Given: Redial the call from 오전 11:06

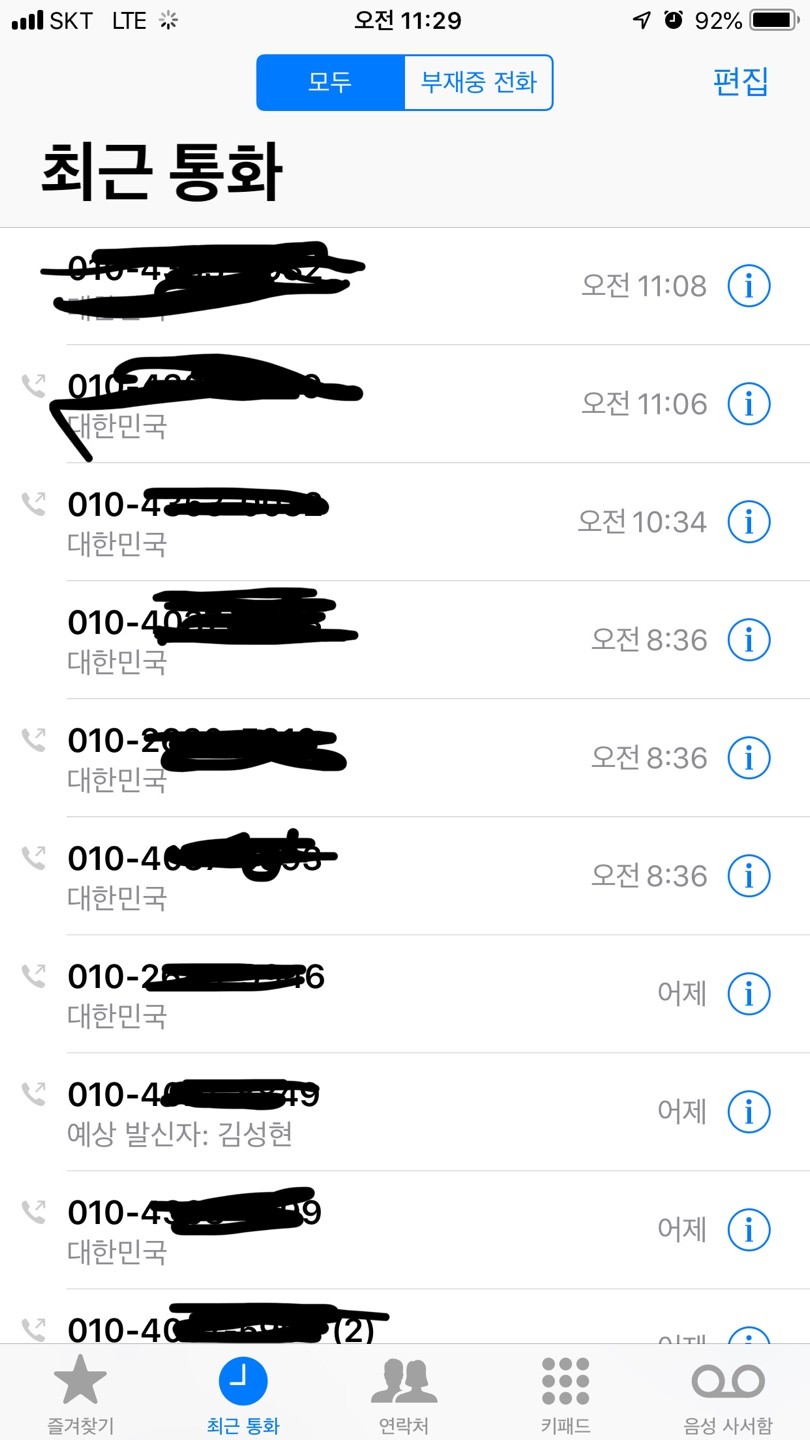Looking at the screenshot, I should click(300, 404).
